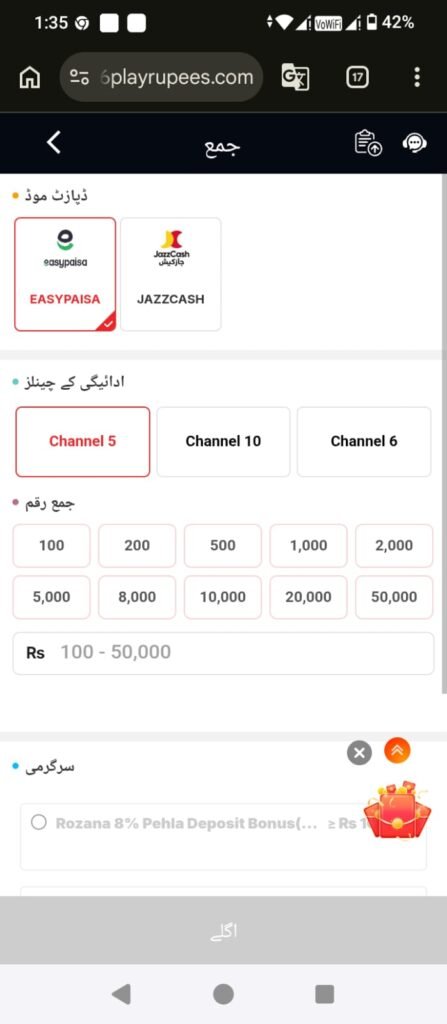
Task: Tap the orange scroll-to-top arrow
Action: (x=397, y=751)
